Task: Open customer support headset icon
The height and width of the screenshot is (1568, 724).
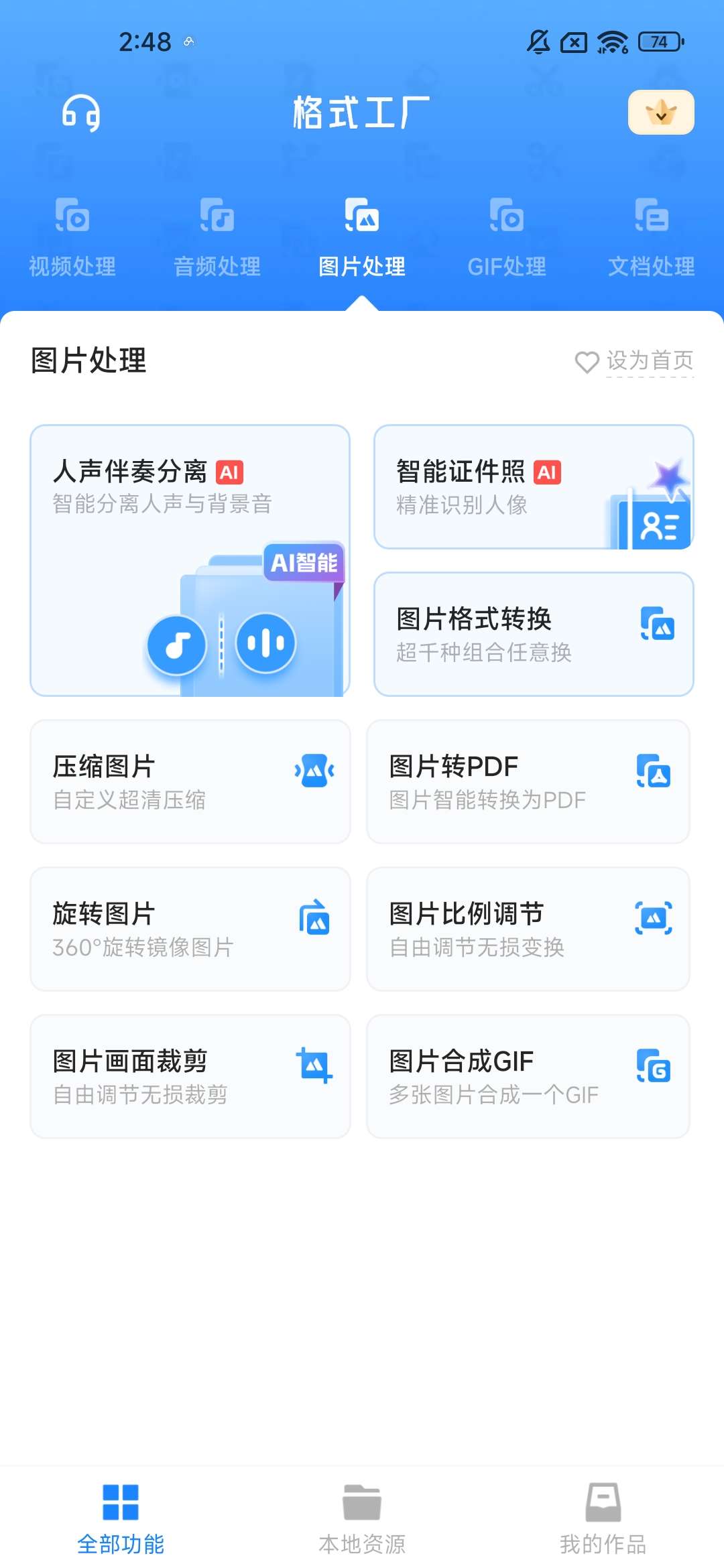Action: coord(81,113)
